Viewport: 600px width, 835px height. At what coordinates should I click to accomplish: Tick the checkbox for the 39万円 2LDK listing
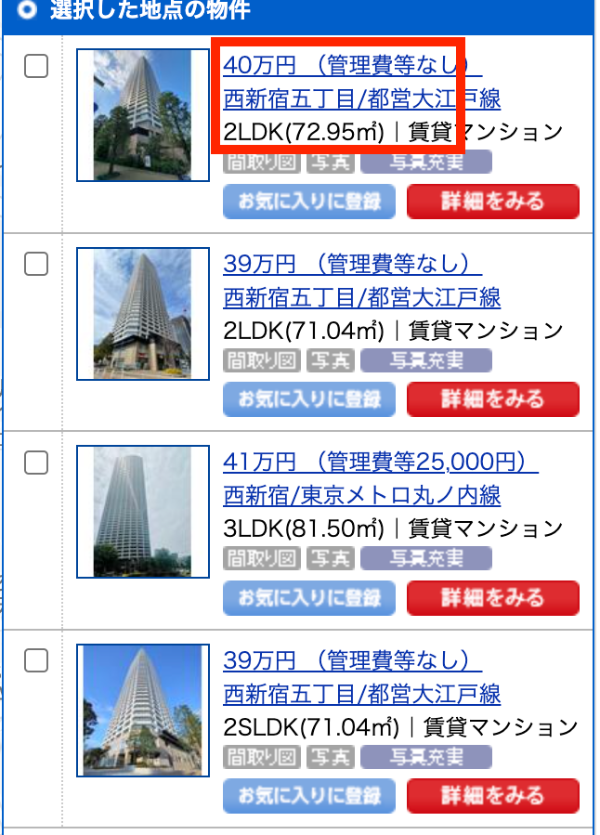click(x=36, y=264)
